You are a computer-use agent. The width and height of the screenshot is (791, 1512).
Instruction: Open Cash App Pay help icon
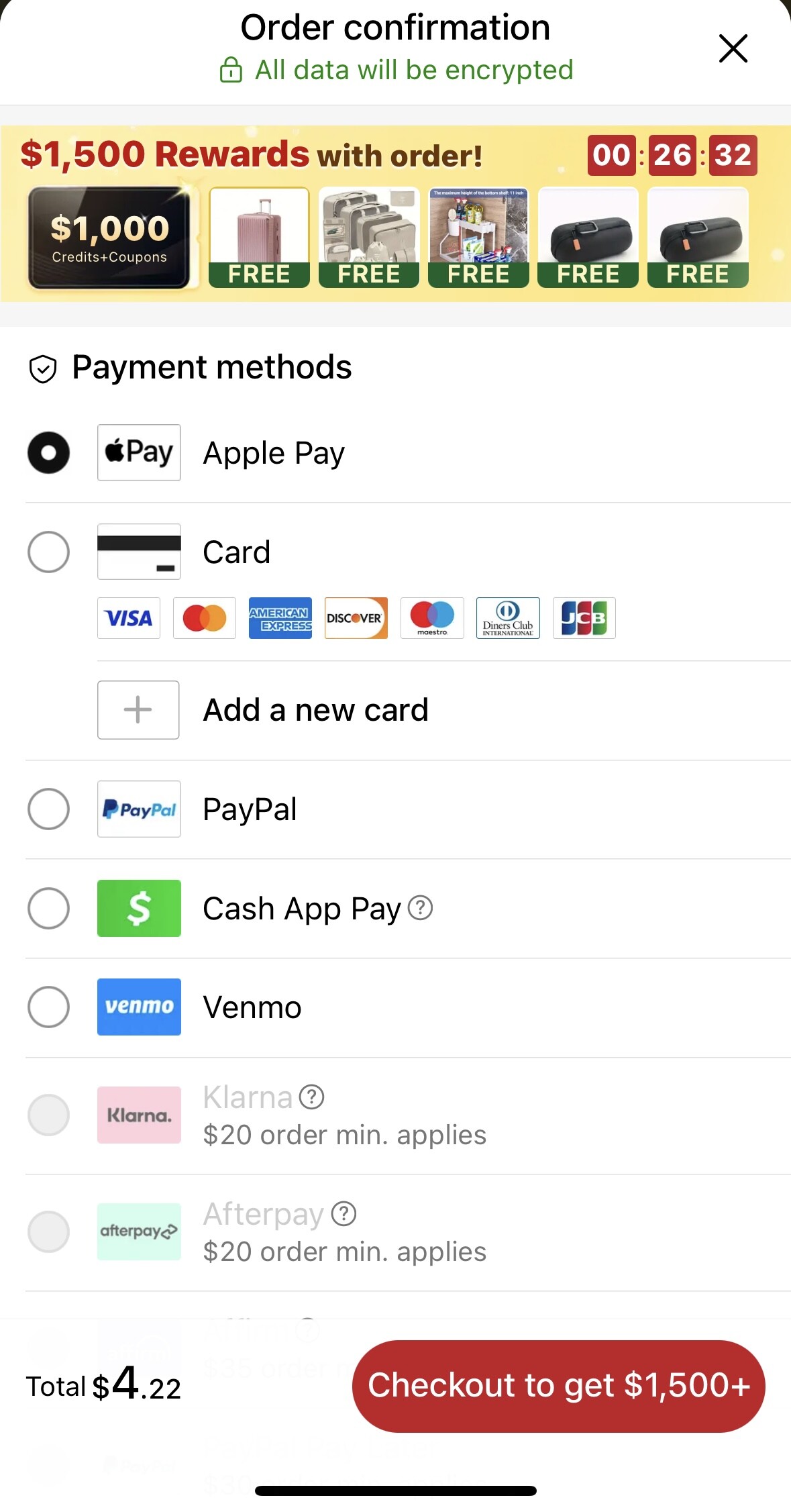[421, 908]
